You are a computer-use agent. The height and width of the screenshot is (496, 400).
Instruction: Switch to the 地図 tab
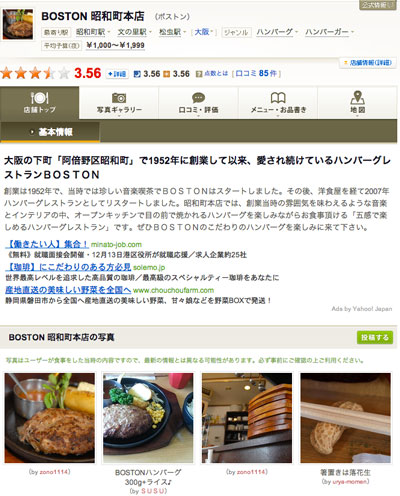(x=357, y=103)
